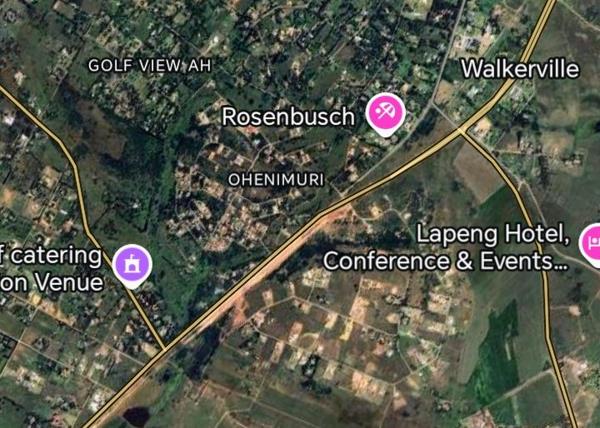Open the Rosenbusch place marker
This screenshot has height=428, width=600.
point(384,113)
